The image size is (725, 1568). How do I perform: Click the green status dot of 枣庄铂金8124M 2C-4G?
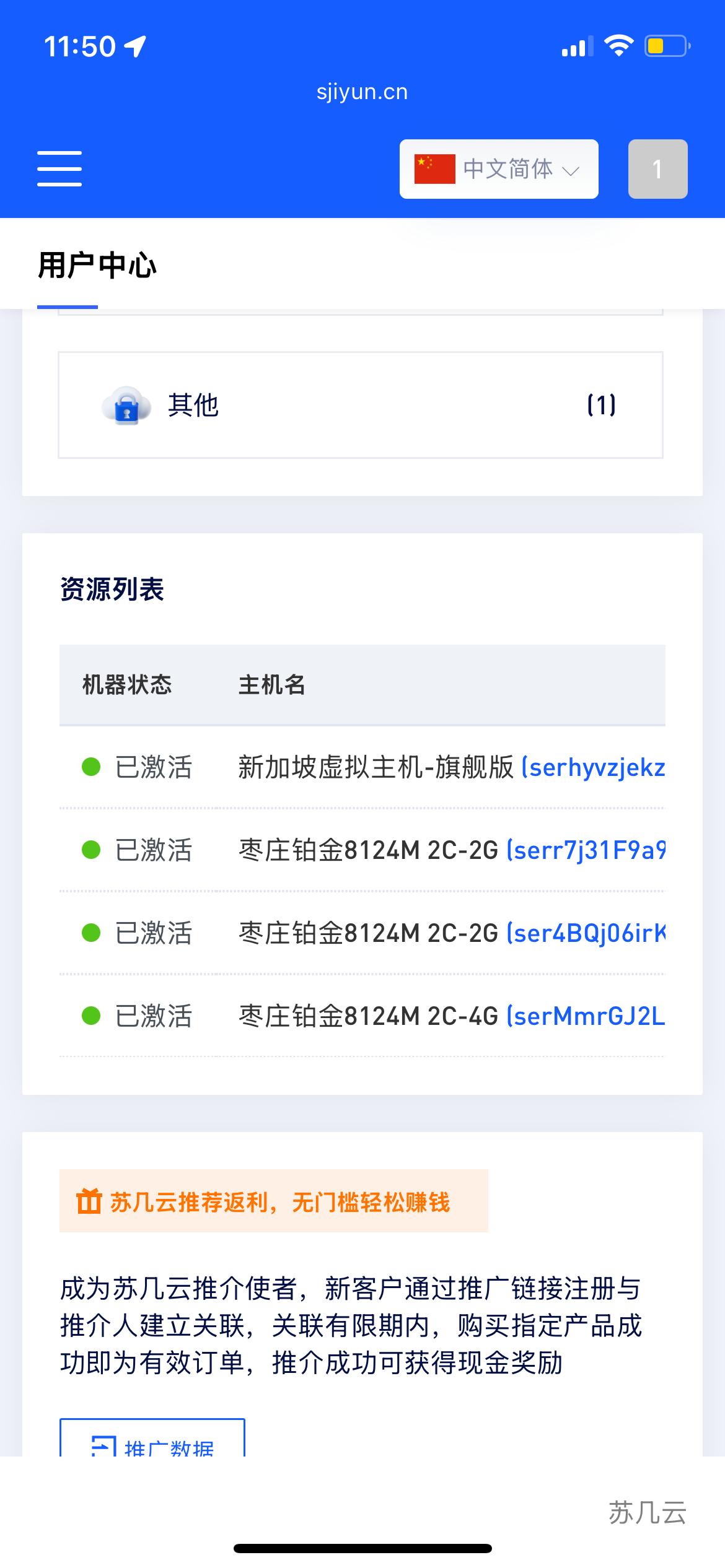coord(90,1016)
